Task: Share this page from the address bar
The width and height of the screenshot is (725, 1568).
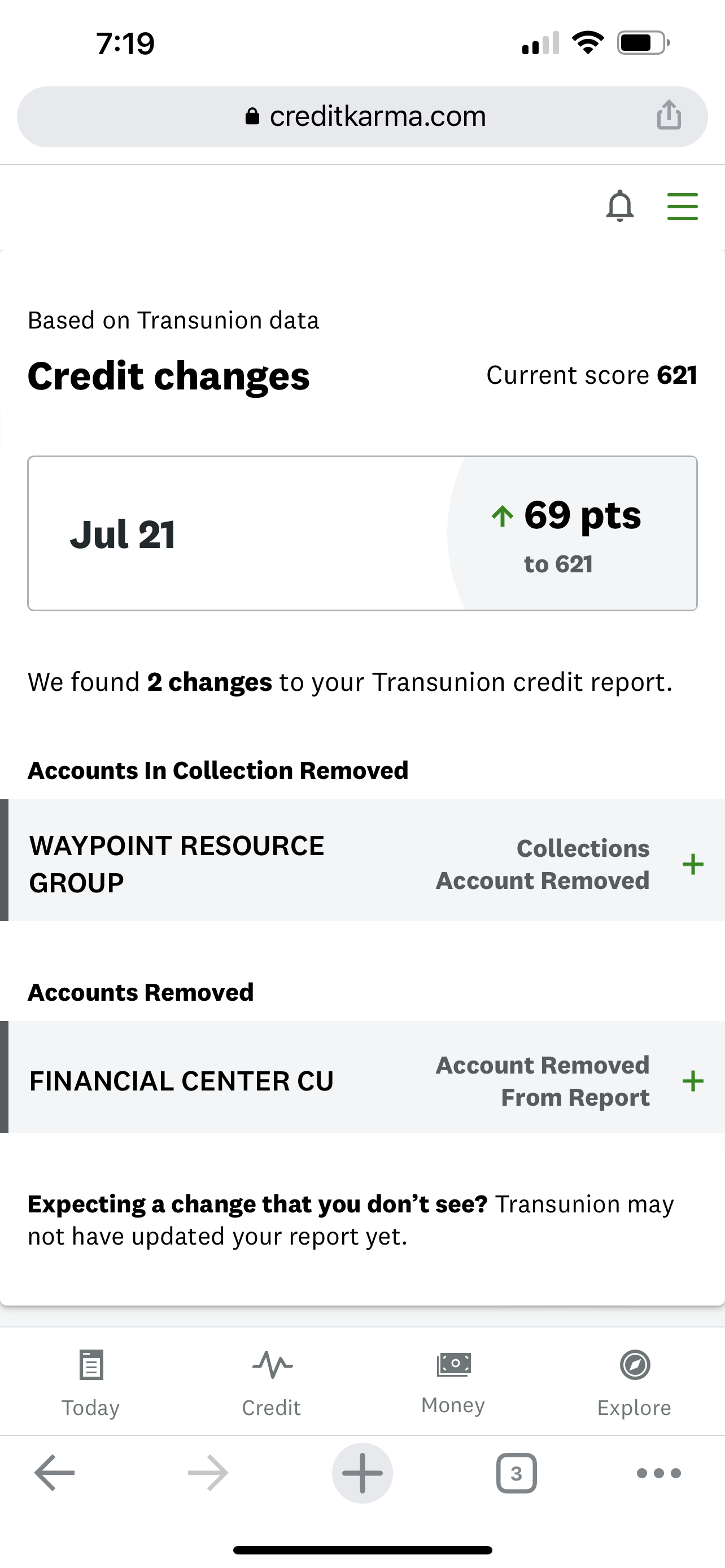Action: click(x=669, y=115)
